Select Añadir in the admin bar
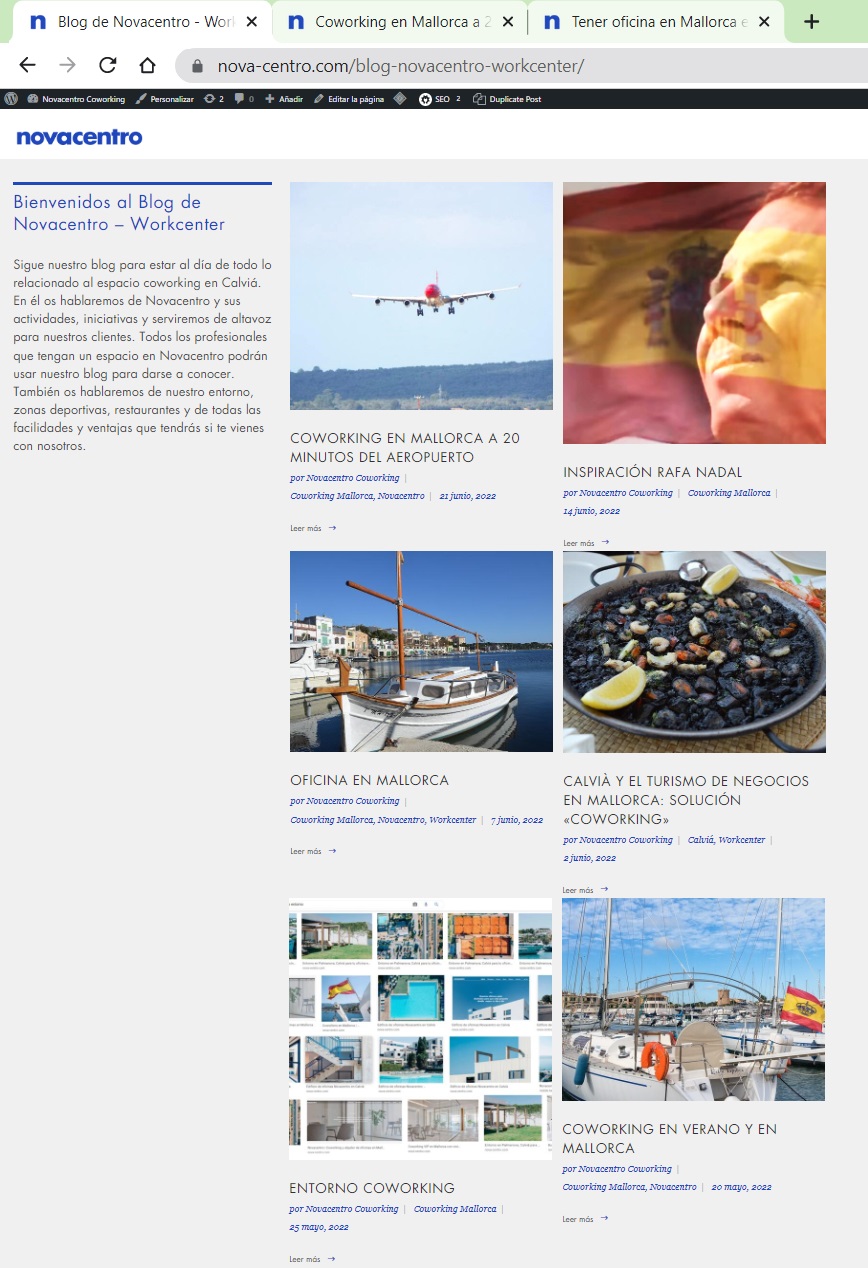 point(284,99)
